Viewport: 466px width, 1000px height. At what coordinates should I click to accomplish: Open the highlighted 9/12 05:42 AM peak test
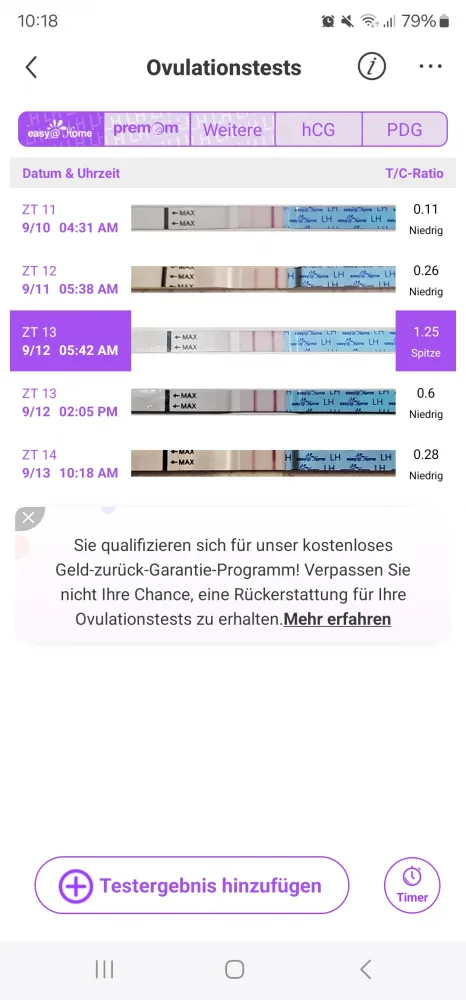click(233, 341)
